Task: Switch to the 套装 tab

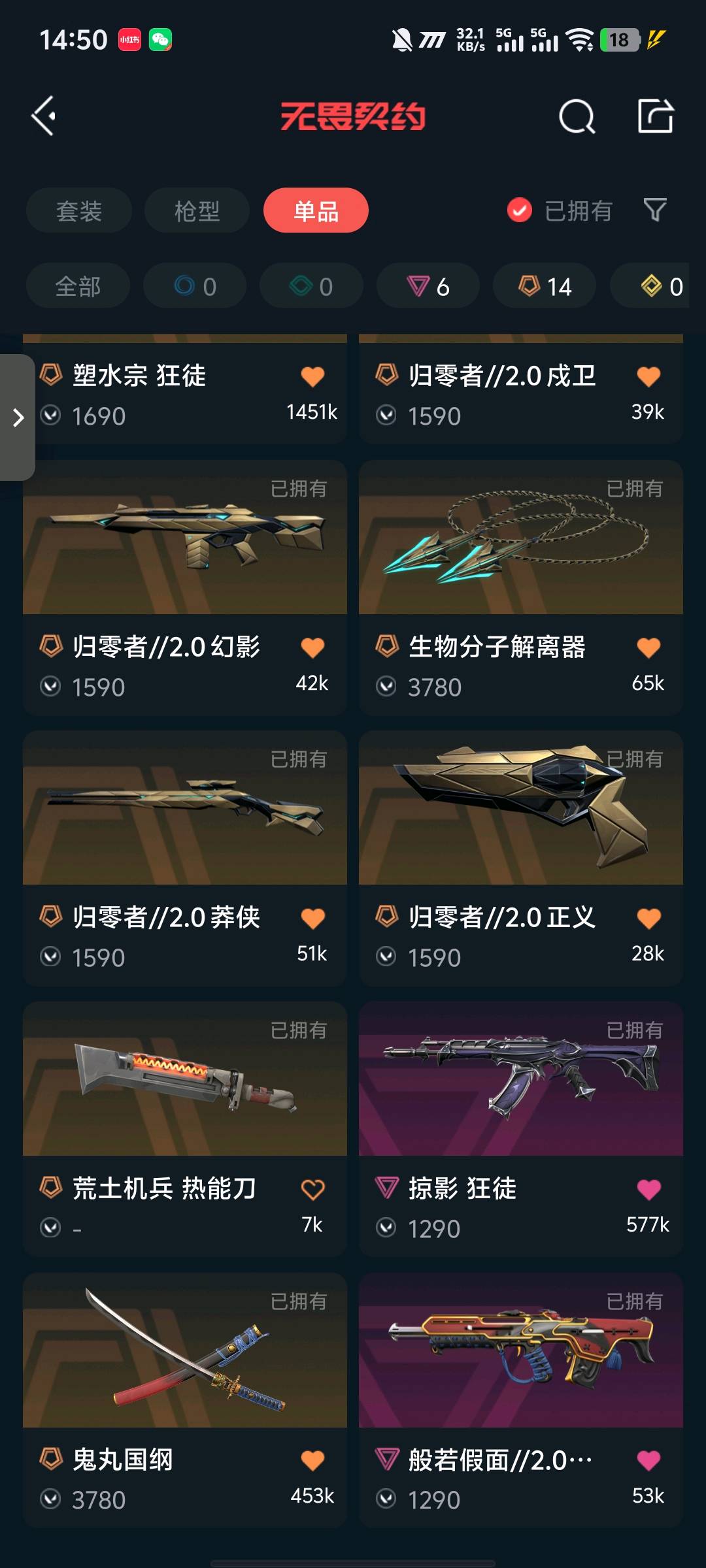Action: [x=79, y=211]
